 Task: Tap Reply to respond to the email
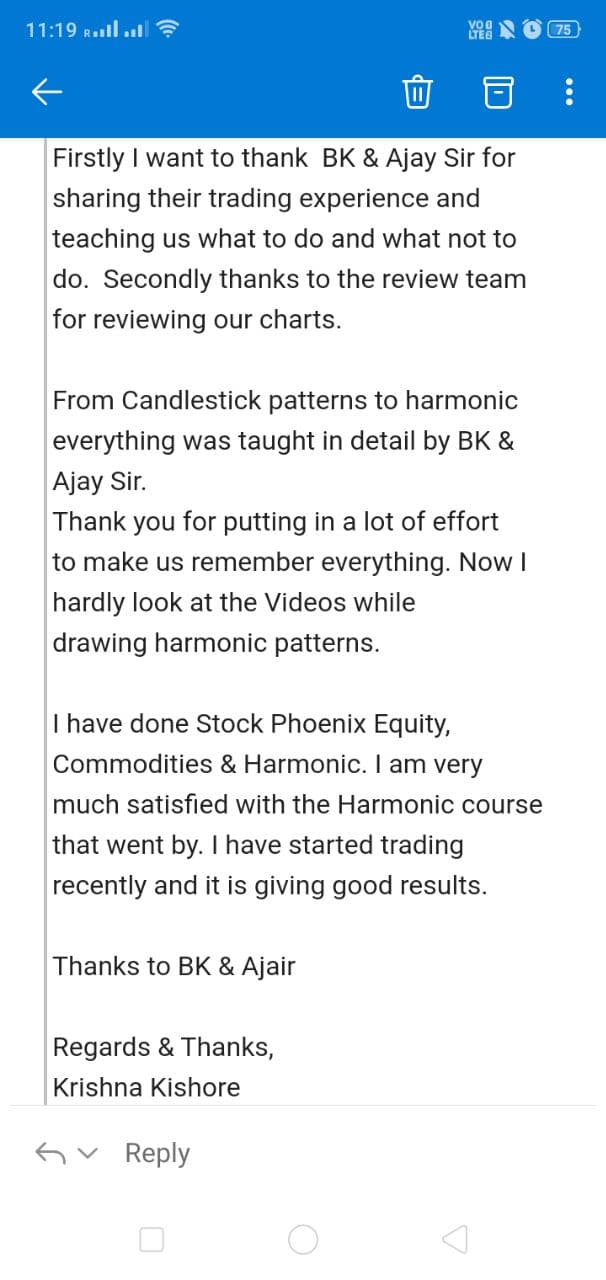[157, 1153]
